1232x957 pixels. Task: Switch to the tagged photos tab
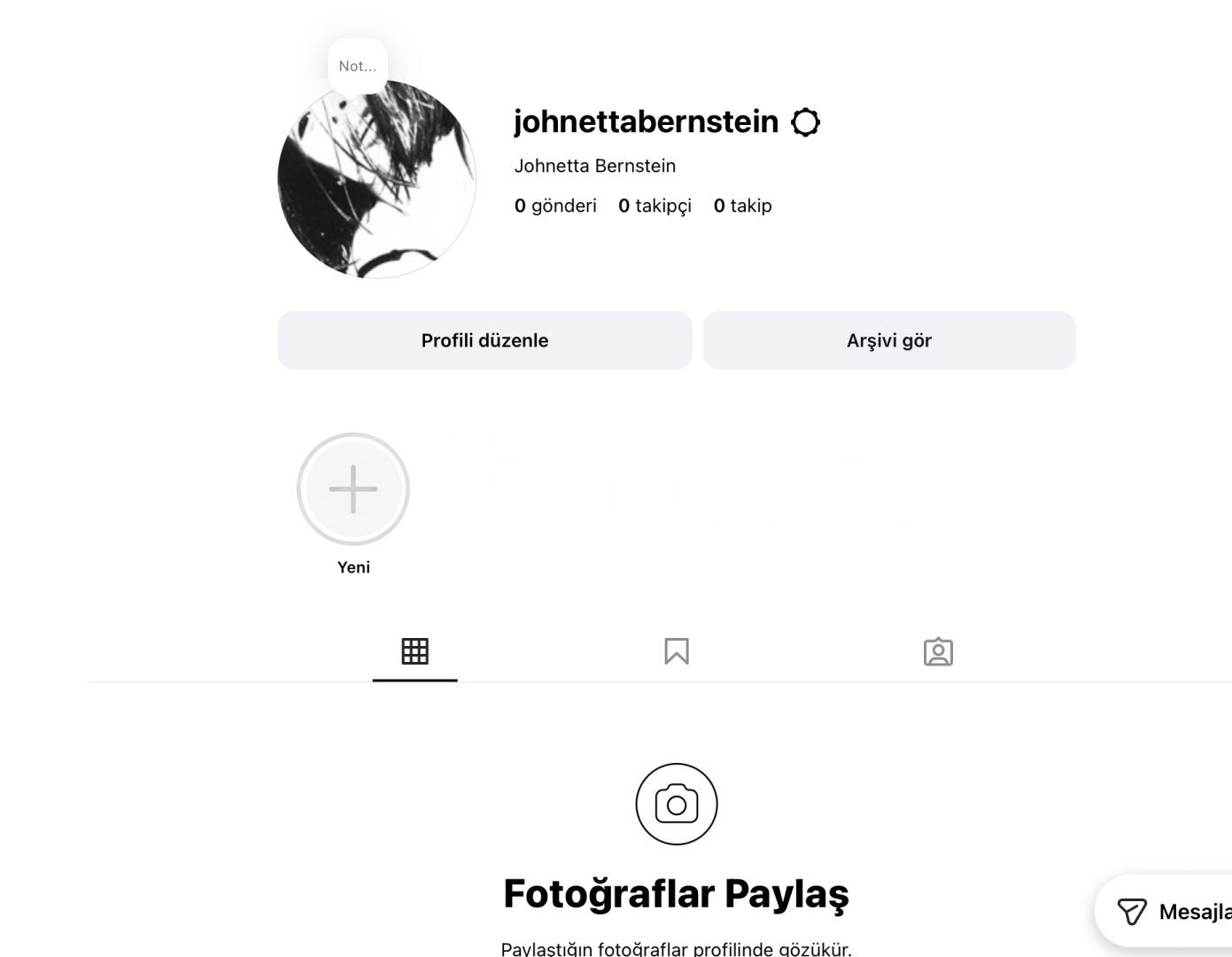938,652
